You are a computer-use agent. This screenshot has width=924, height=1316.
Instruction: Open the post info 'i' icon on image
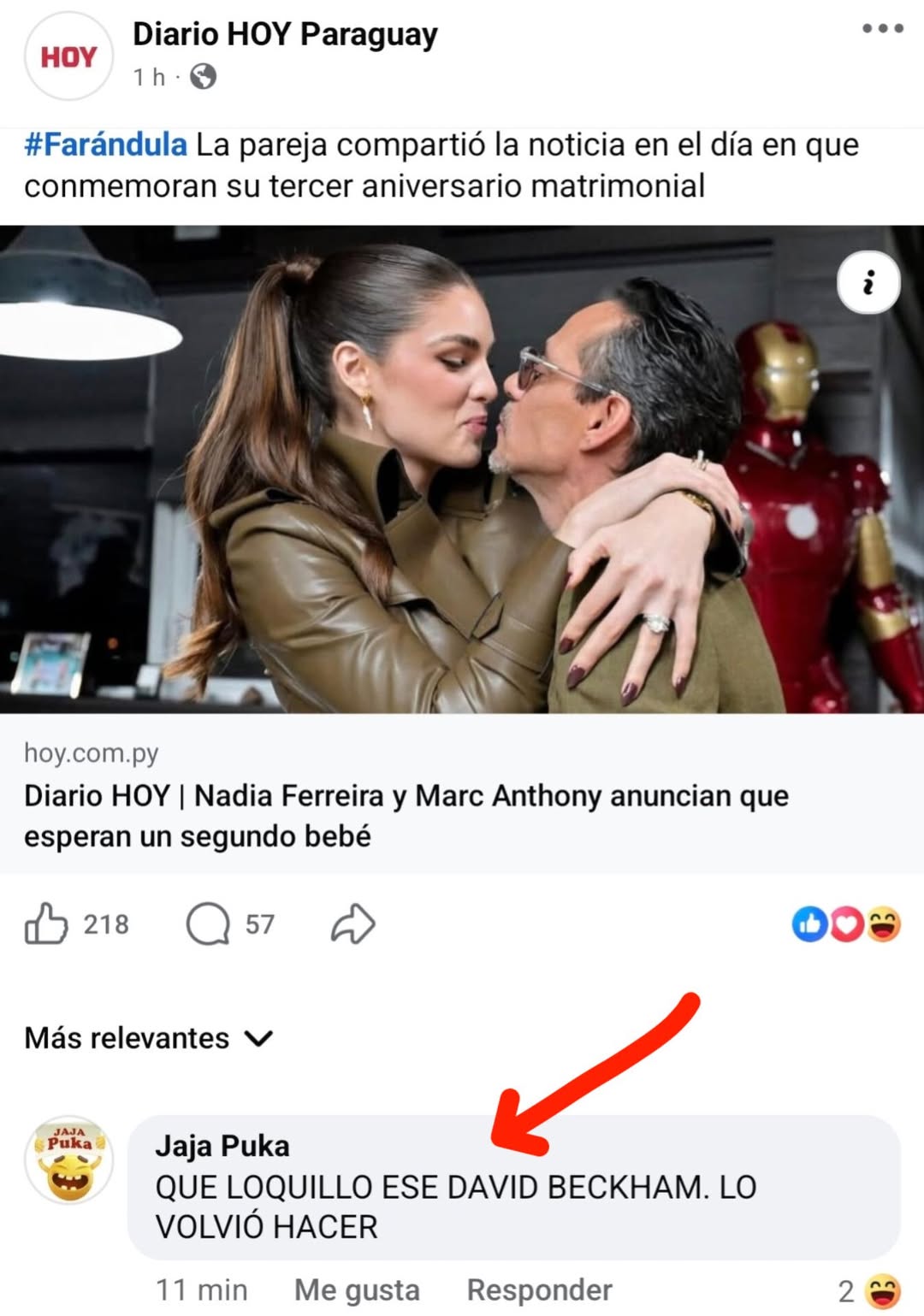tap(870, 283)
